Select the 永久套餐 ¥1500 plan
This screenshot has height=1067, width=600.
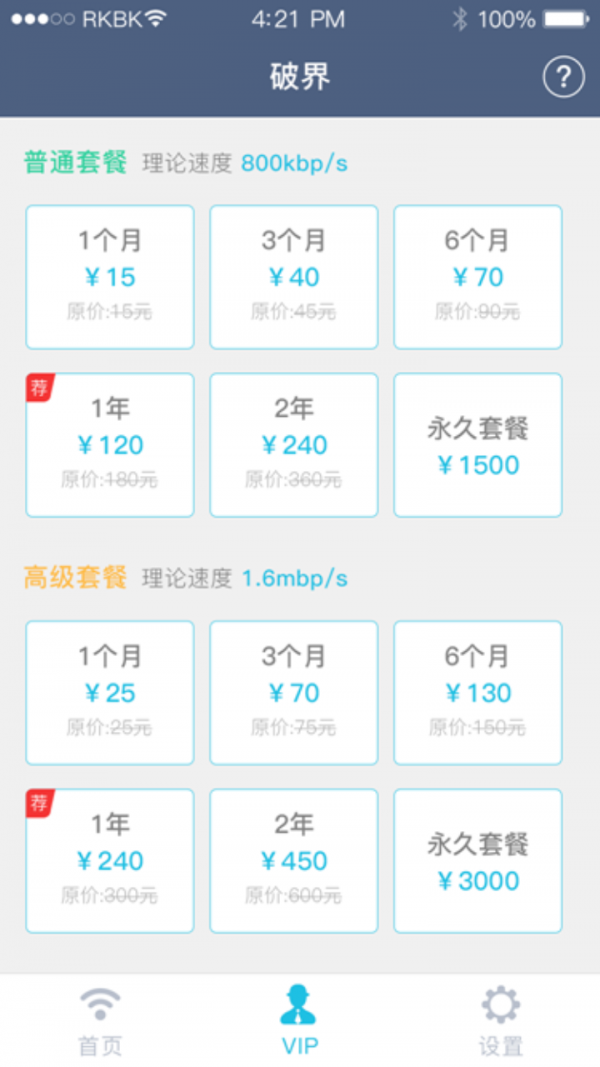[478, 445]
